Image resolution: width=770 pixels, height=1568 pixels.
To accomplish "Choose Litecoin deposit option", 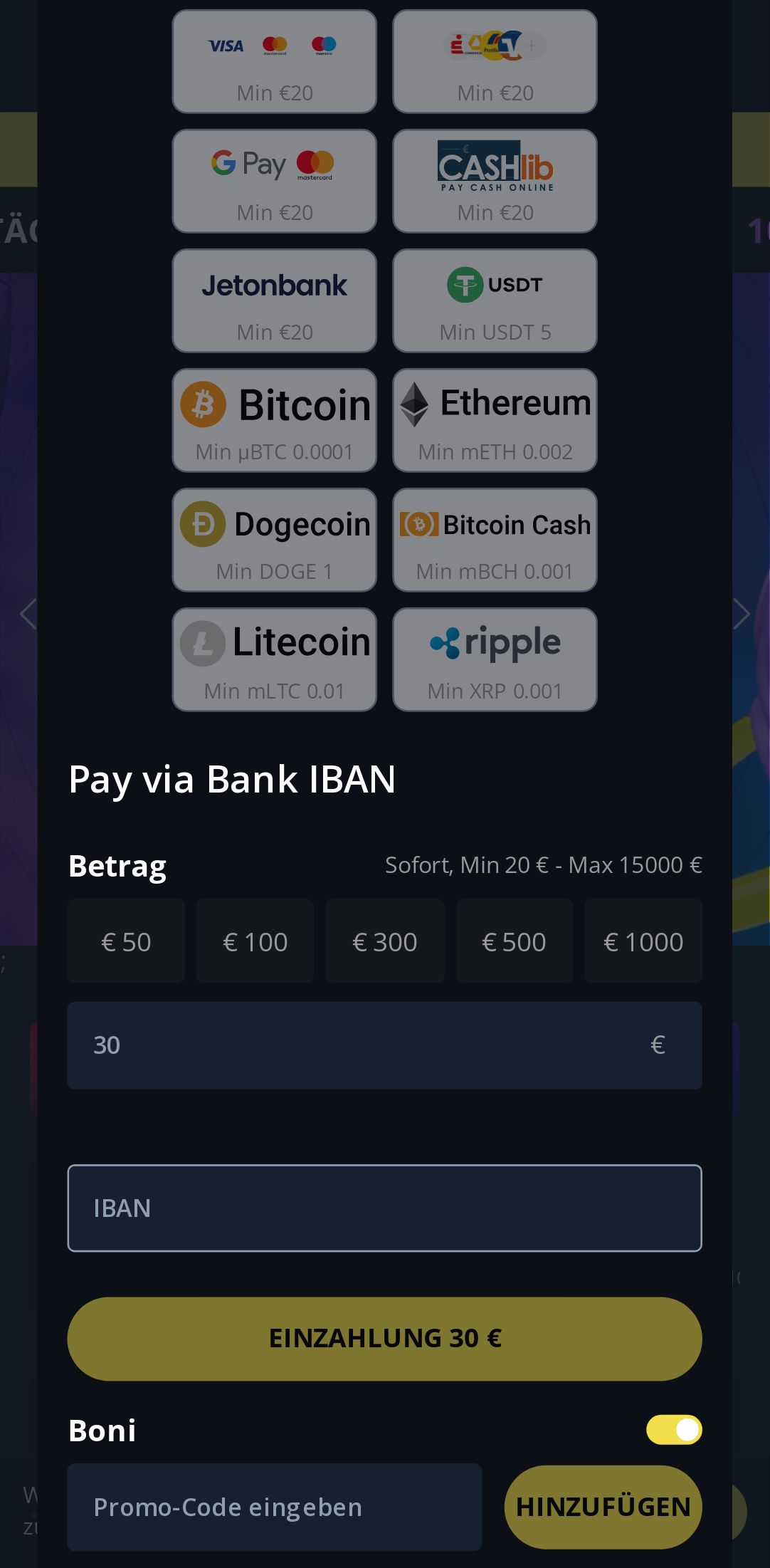I will (274, 659).
